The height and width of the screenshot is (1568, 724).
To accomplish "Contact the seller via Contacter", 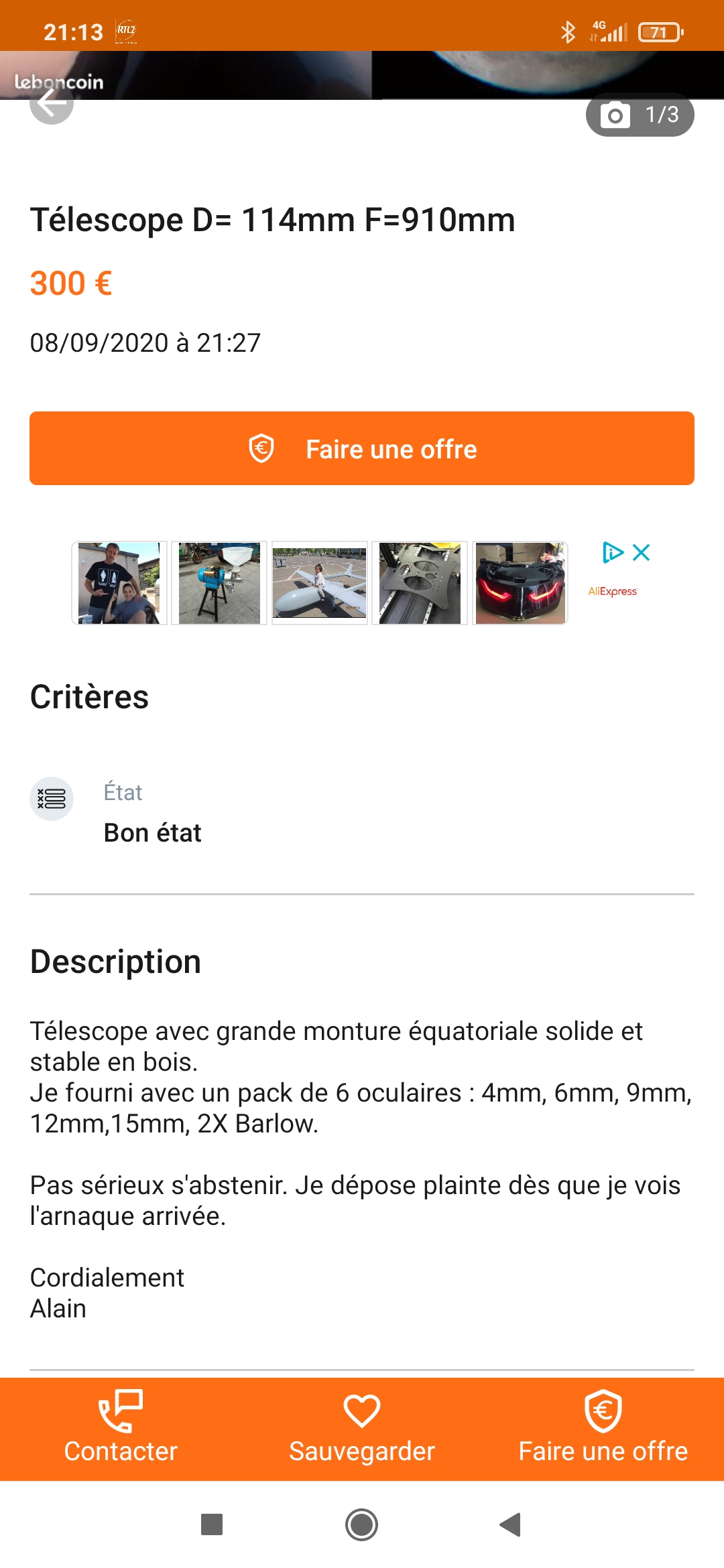I will coord(121,1428).
